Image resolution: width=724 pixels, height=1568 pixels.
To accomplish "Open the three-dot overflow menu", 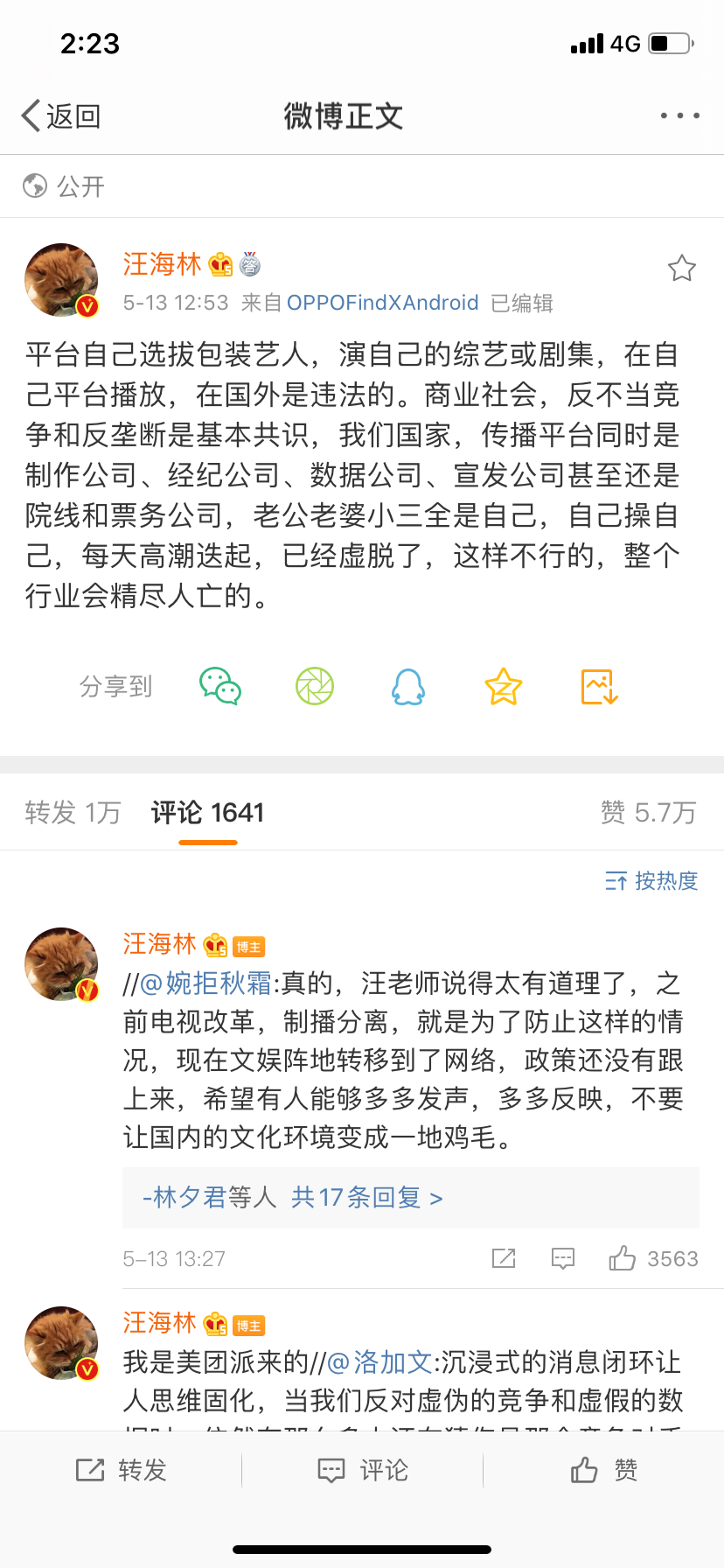I will (679, 115).
